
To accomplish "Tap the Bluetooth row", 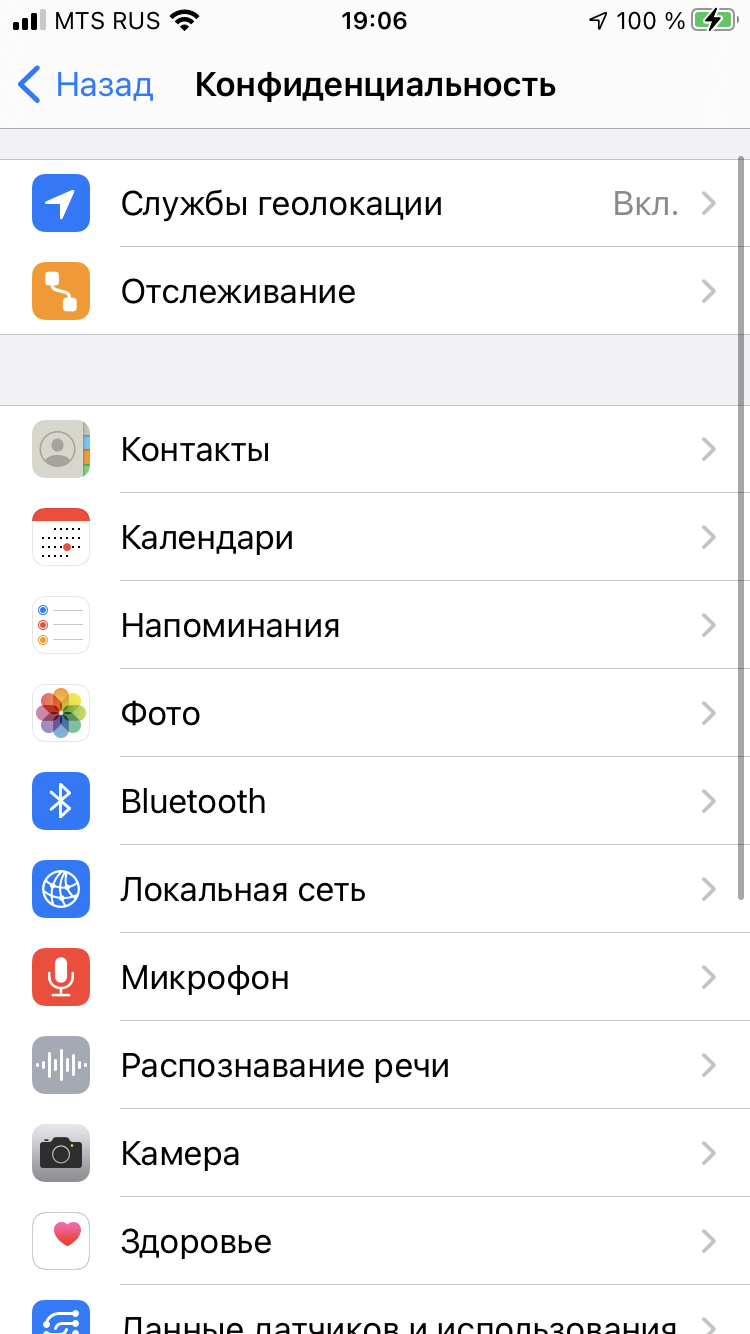I will 375,802.
